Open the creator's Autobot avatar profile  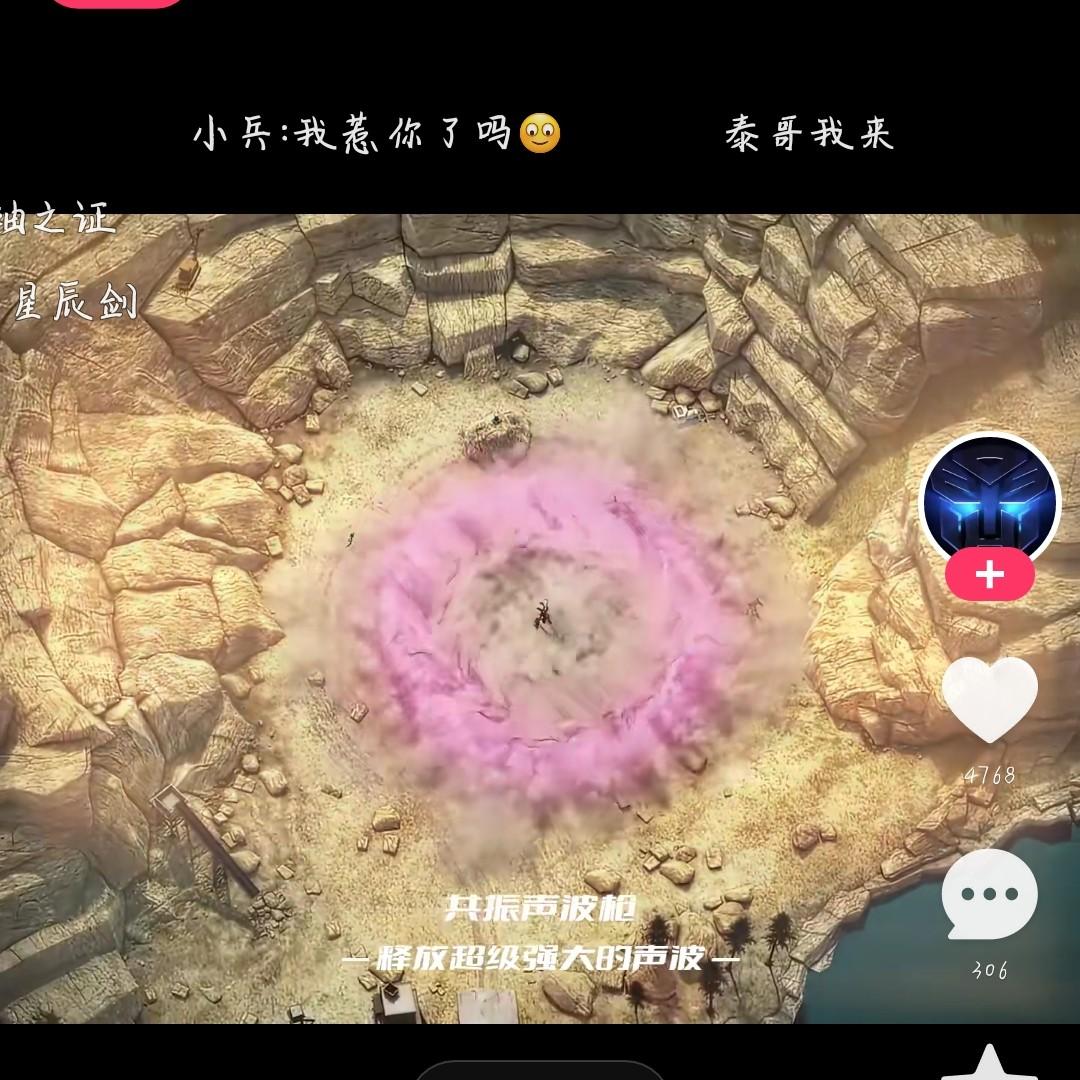(x=989, y=499)
